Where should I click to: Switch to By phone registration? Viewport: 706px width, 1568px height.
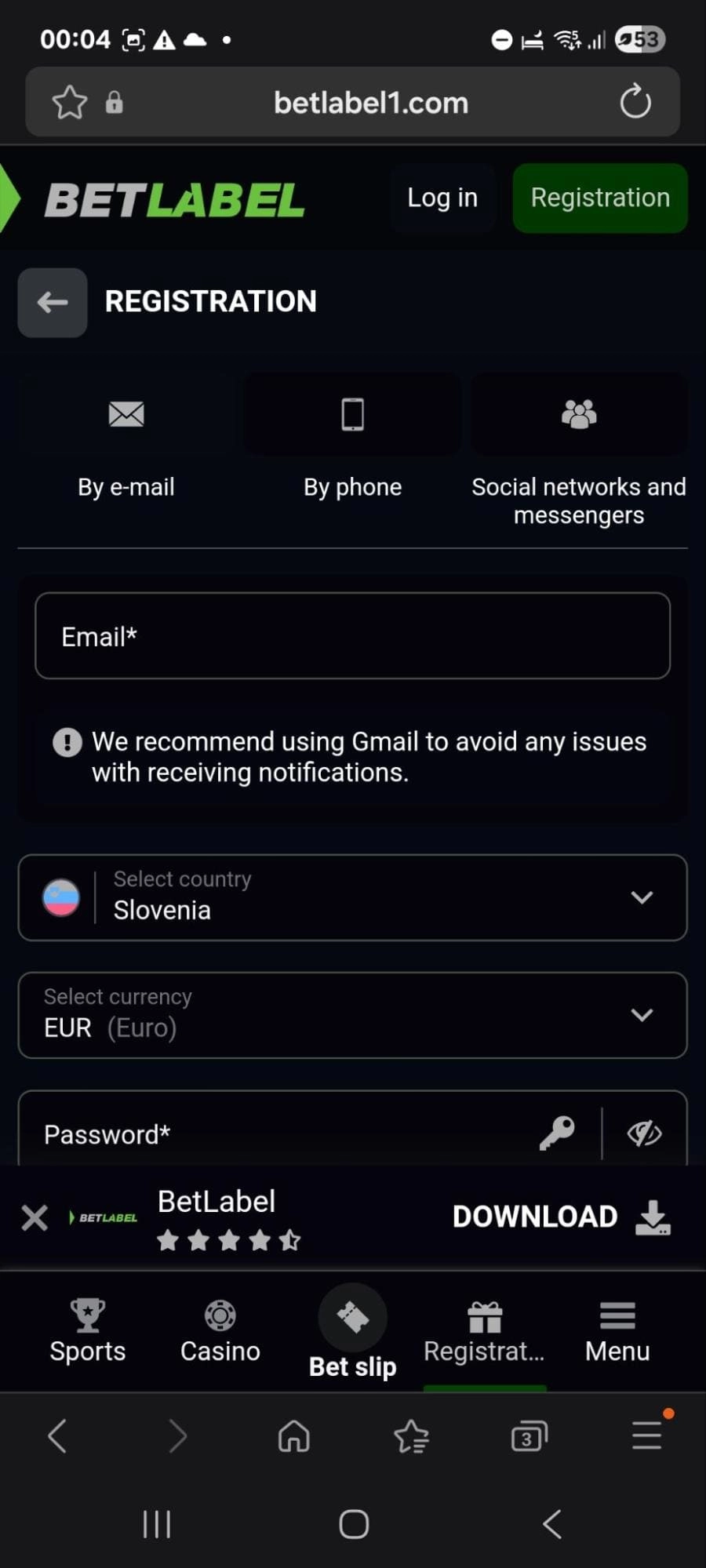(352, 439)
